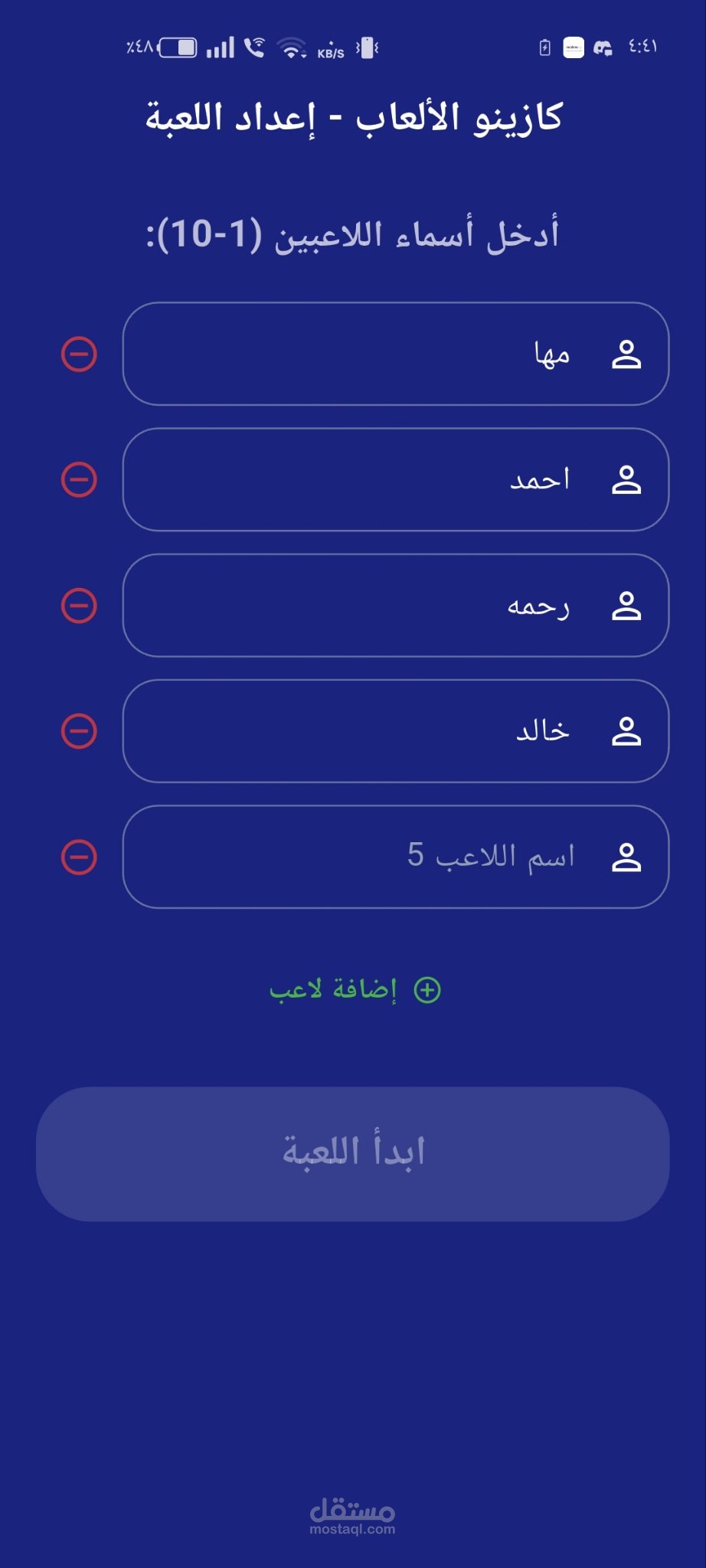706x1568 pixels.
Task: Edit the name field containing رحمه
Action: coord(396,605)
